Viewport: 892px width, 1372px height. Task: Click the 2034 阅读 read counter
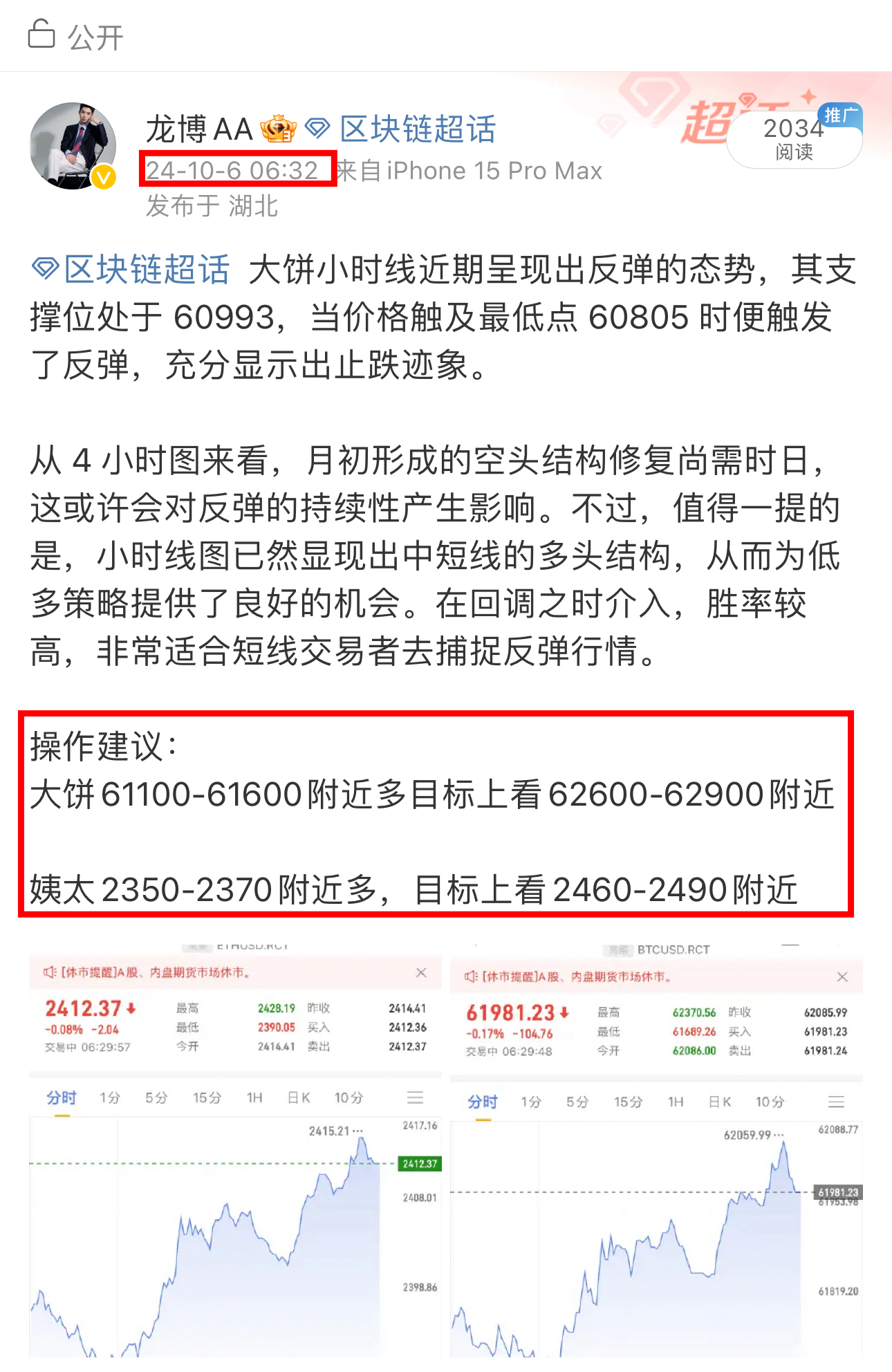pos(793,140)
